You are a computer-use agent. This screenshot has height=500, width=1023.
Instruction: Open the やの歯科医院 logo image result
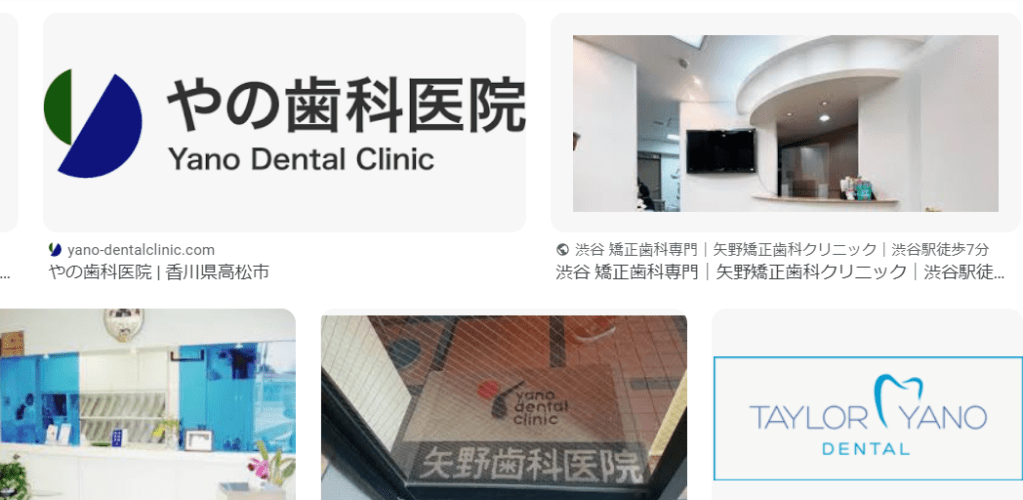coord(284,122)
